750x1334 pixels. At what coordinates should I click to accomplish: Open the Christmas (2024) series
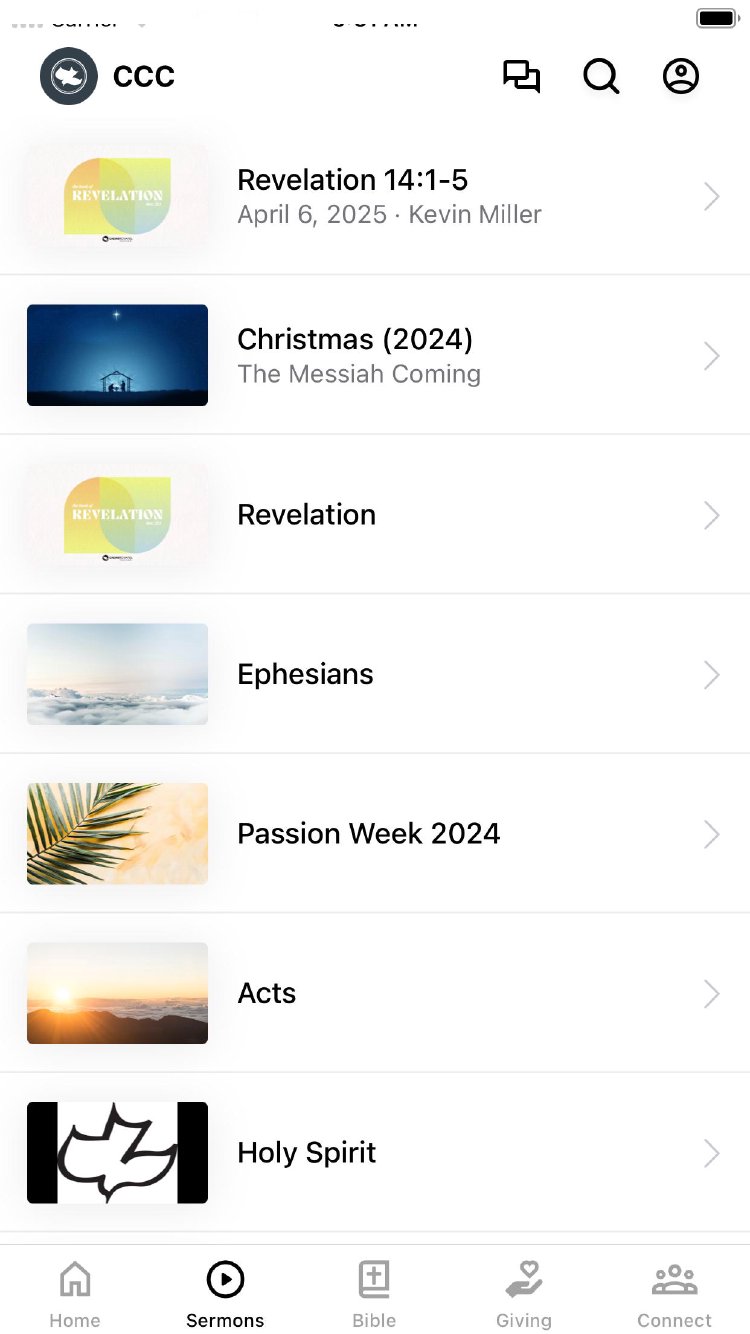375,355
